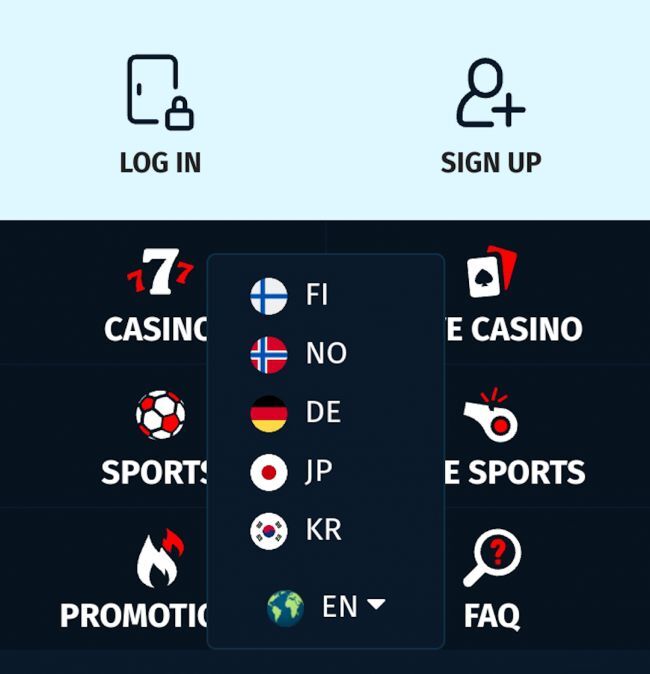Viewport: 650px width, 674px height.
Task: Open the Log In page
Action: coord(160,115)
